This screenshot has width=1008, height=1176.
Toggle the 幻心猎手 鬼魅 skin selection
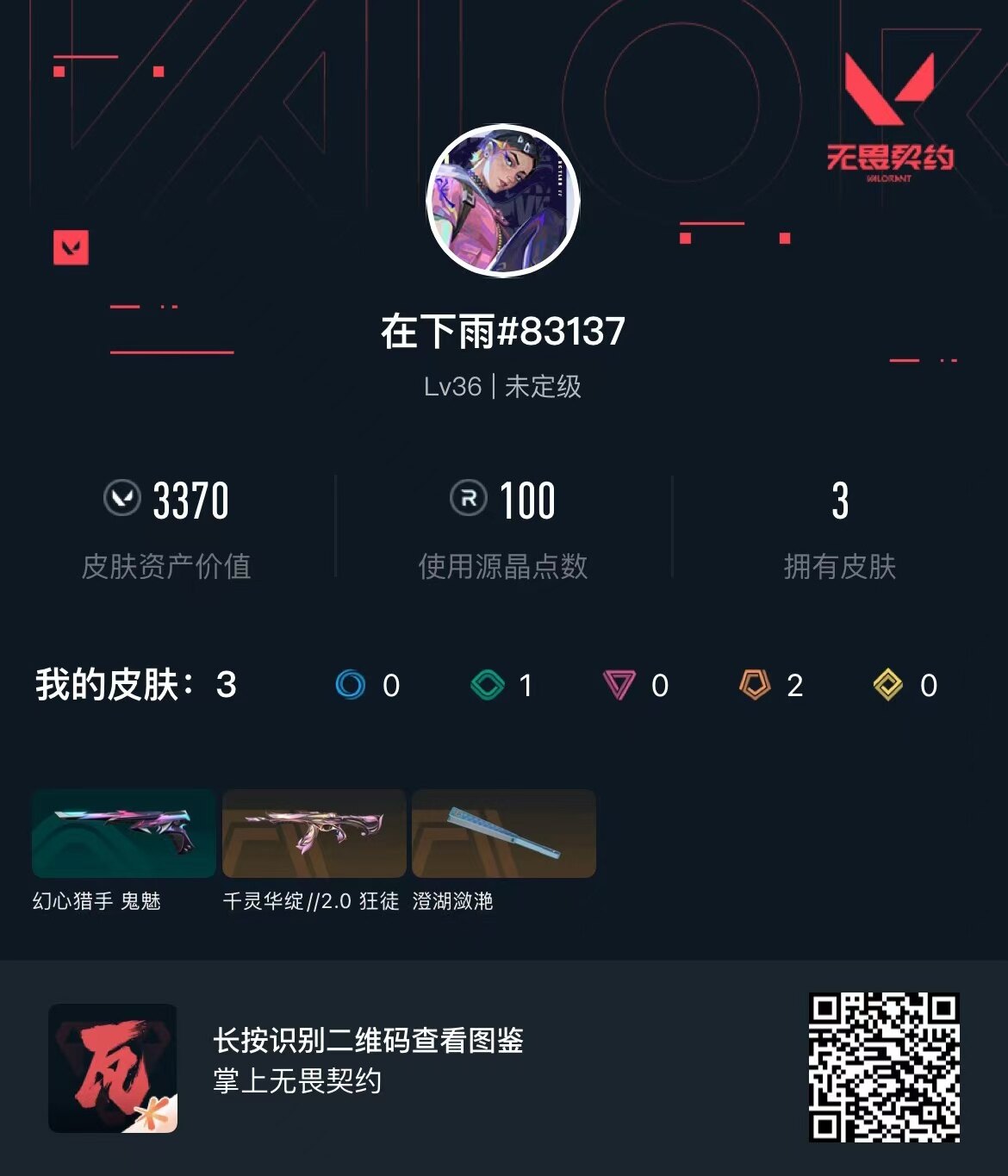point(122,833)
